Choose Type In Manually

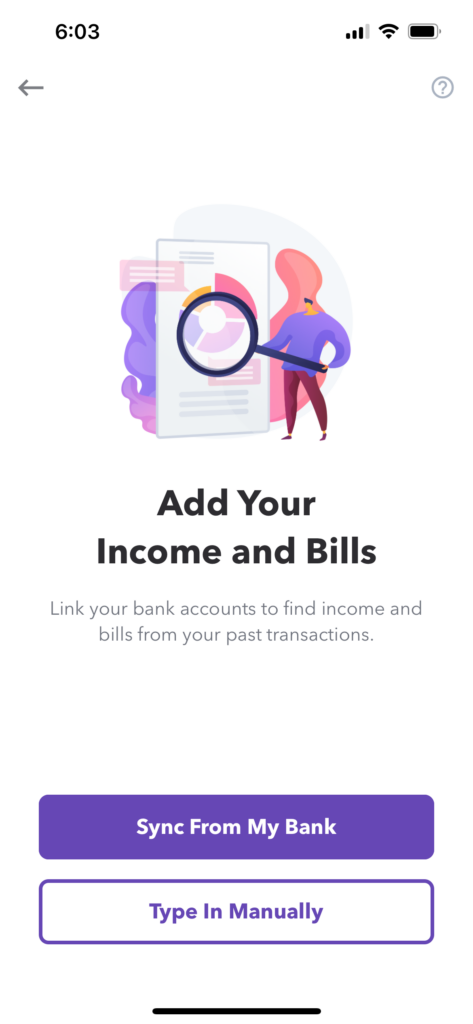[236, 912]
